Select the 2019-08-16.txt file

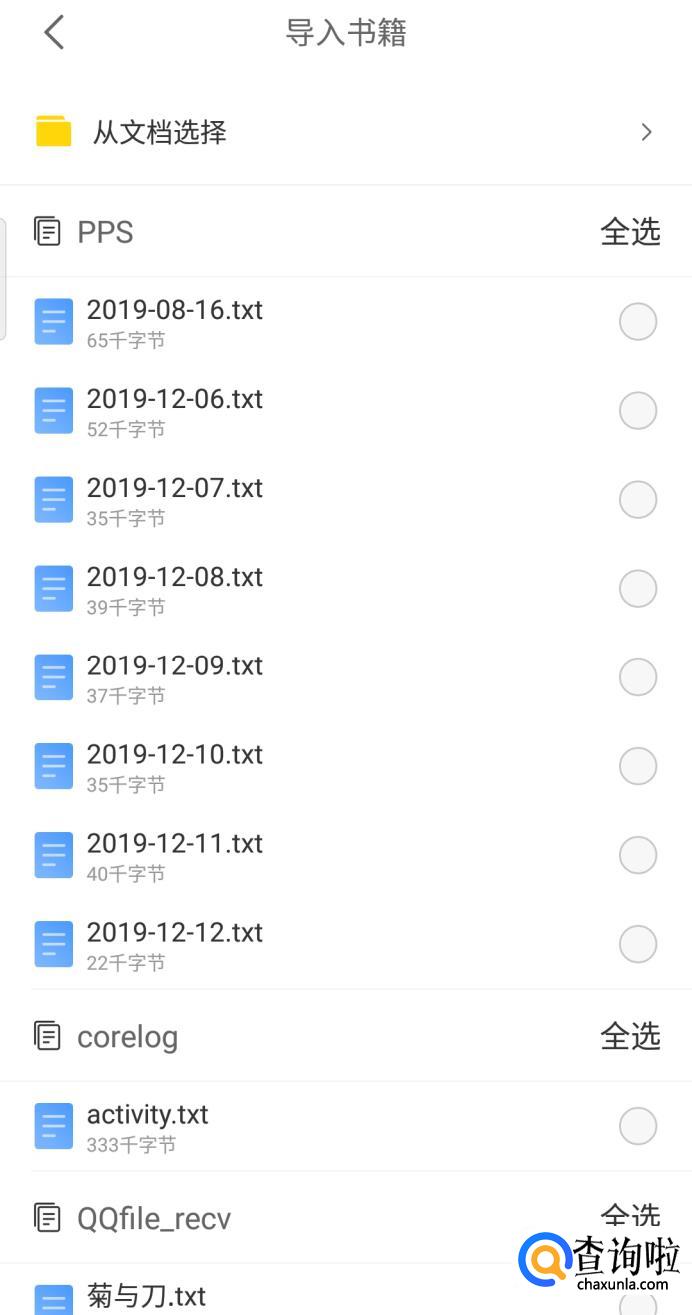click(638, 322)
